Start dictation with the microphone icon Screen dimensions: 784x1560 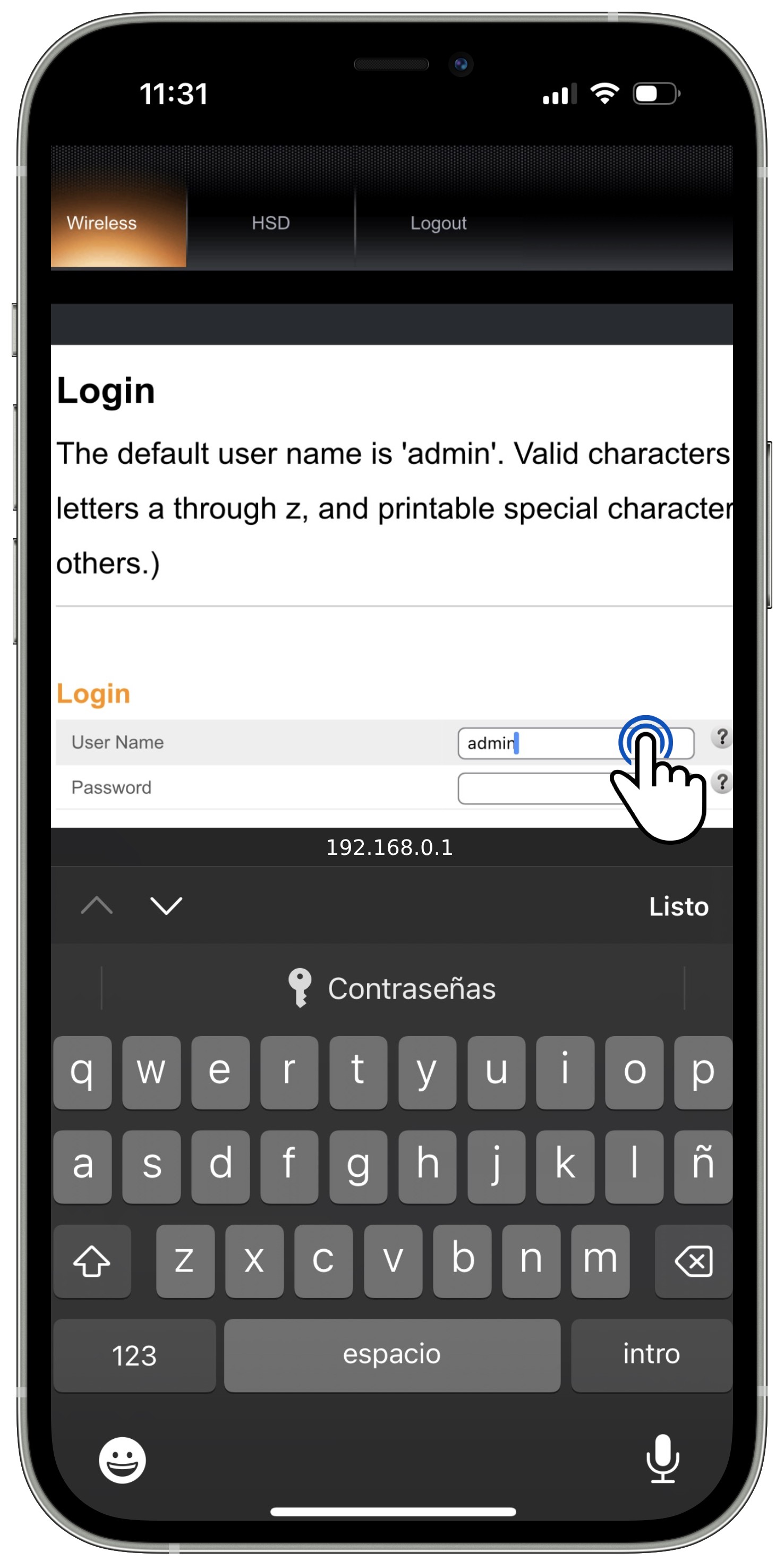pos(662,1459)
